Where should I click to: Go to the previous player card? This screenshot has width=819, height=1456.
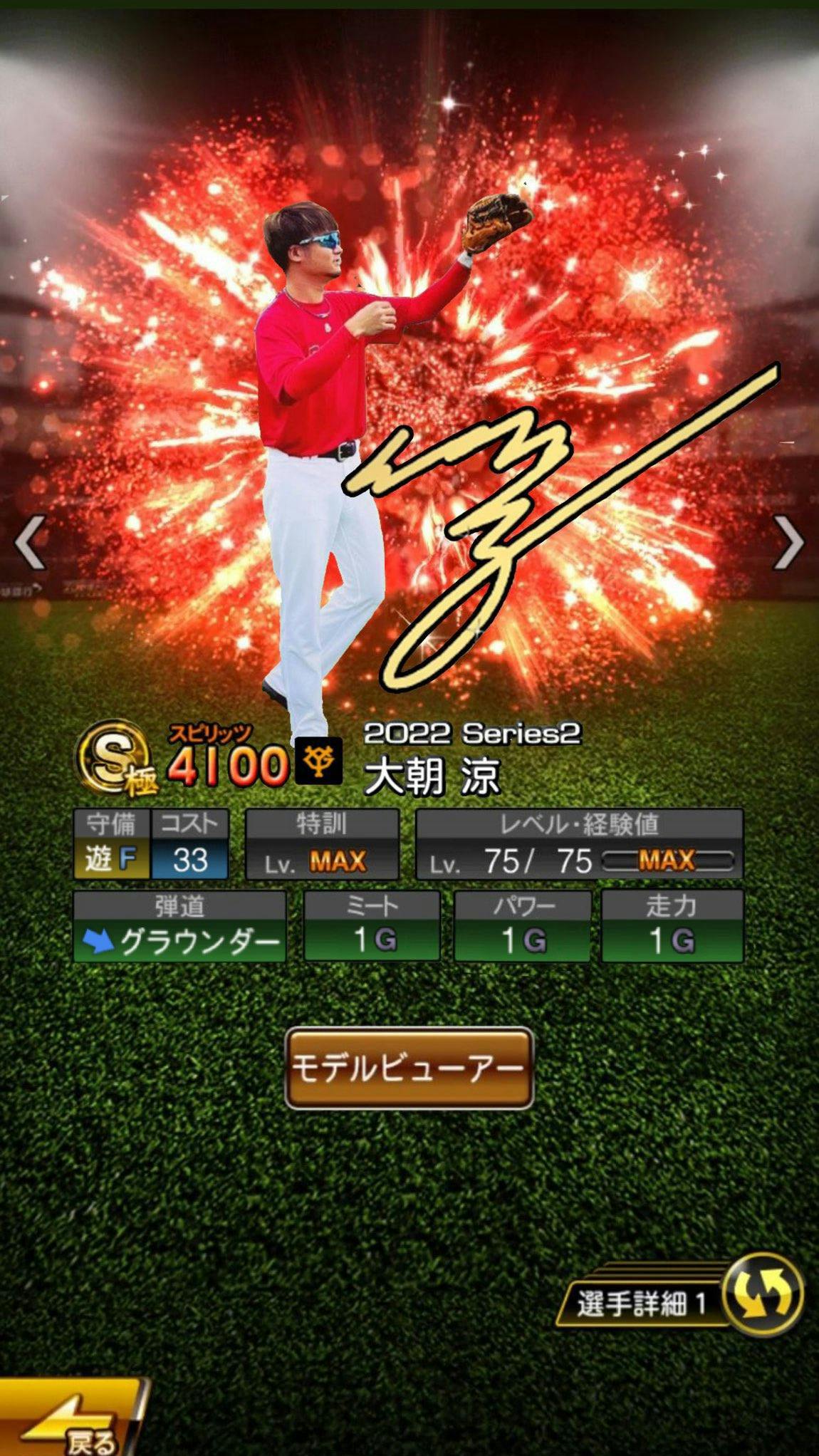pyautogui.click(x=30, y=543)
